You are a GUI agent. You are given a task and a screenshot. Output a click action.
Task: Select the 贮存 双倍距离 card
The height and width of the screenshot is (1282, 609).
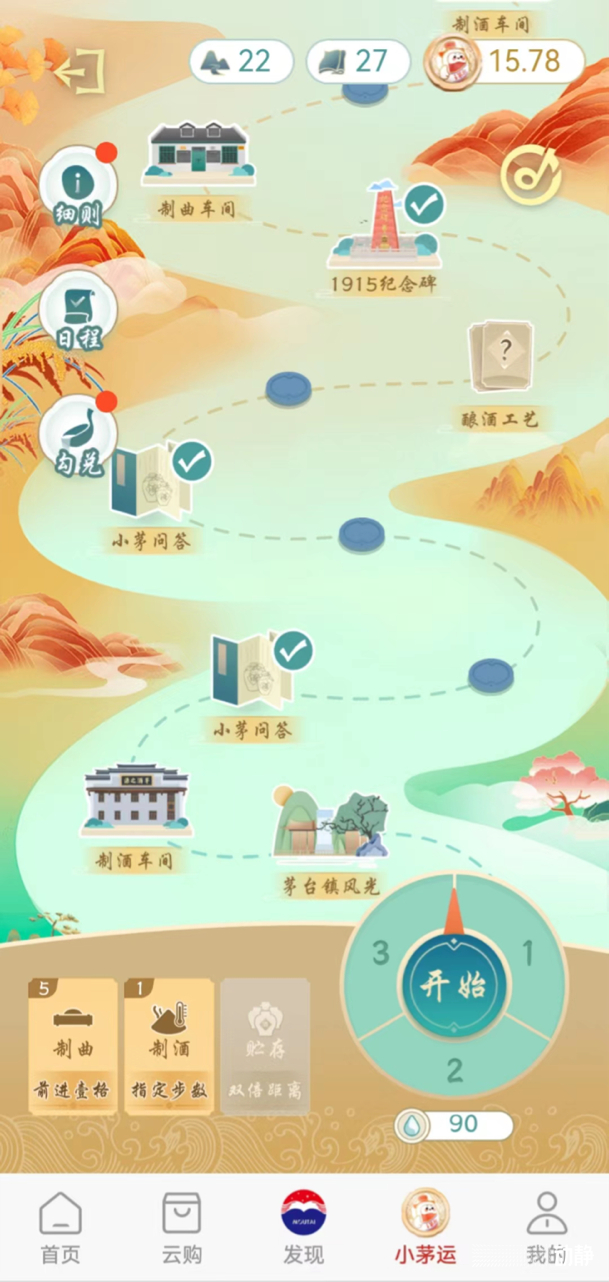pyautogui.click(x=265, y=1047)
